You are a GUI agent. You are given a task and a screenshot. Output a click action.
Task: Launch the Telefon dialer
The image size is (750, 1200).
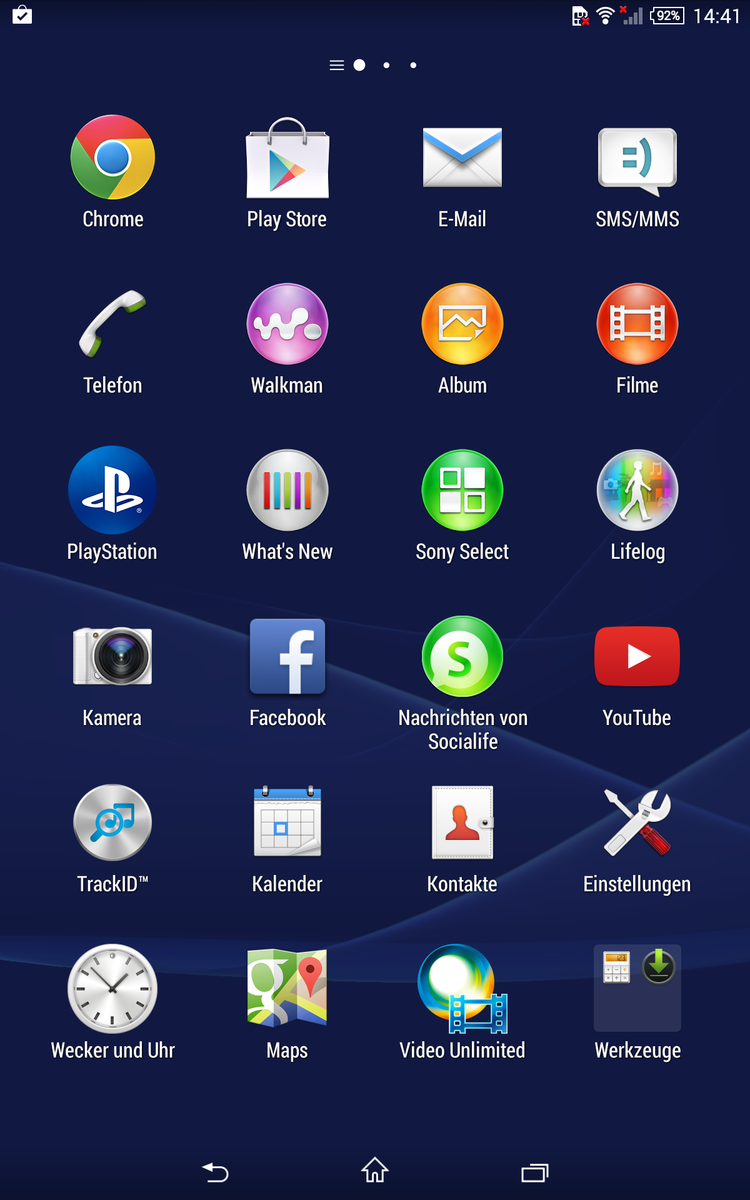tap(112, 325)
